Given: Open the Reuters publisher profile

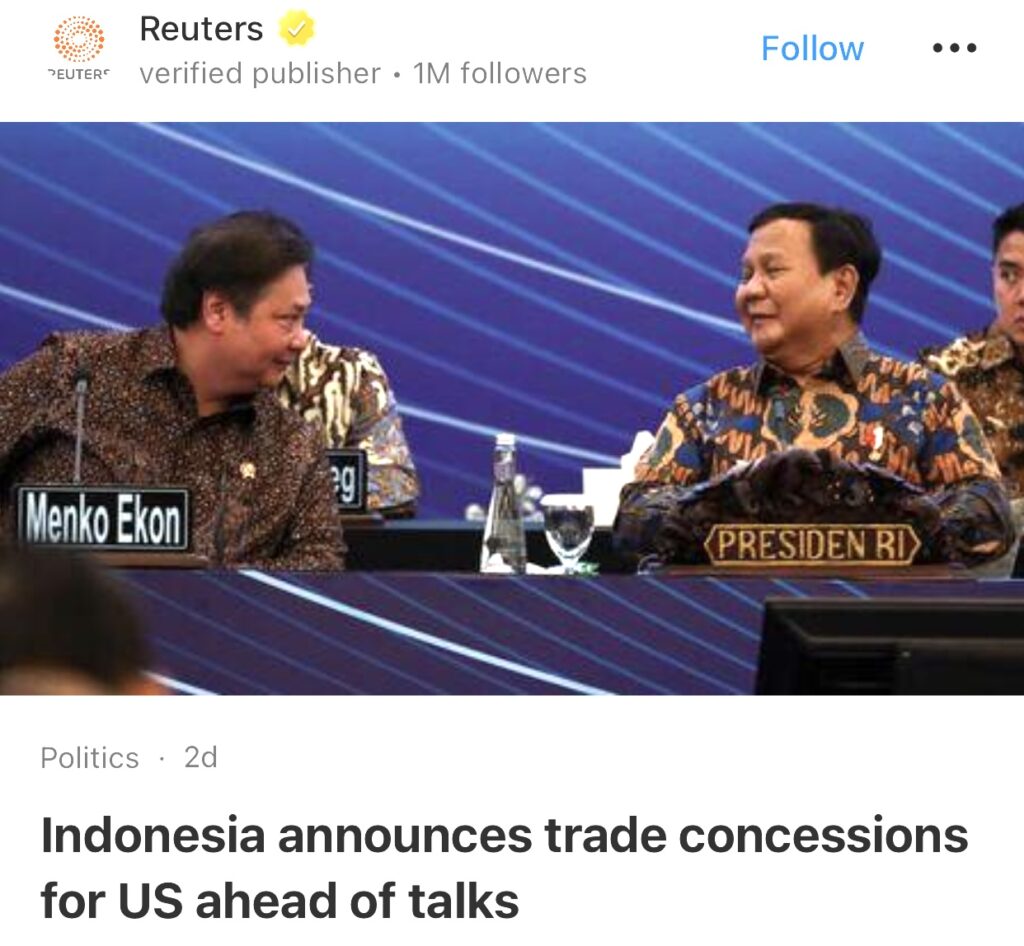Looking at the screenshot, I should pyautogui.click(x=201, y=30).
